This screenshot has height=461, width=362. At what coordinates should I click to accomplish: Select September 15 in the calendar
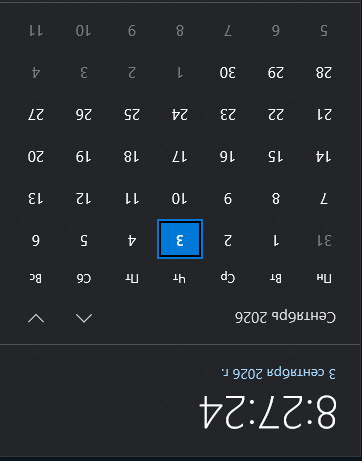(x=276, y=156)
